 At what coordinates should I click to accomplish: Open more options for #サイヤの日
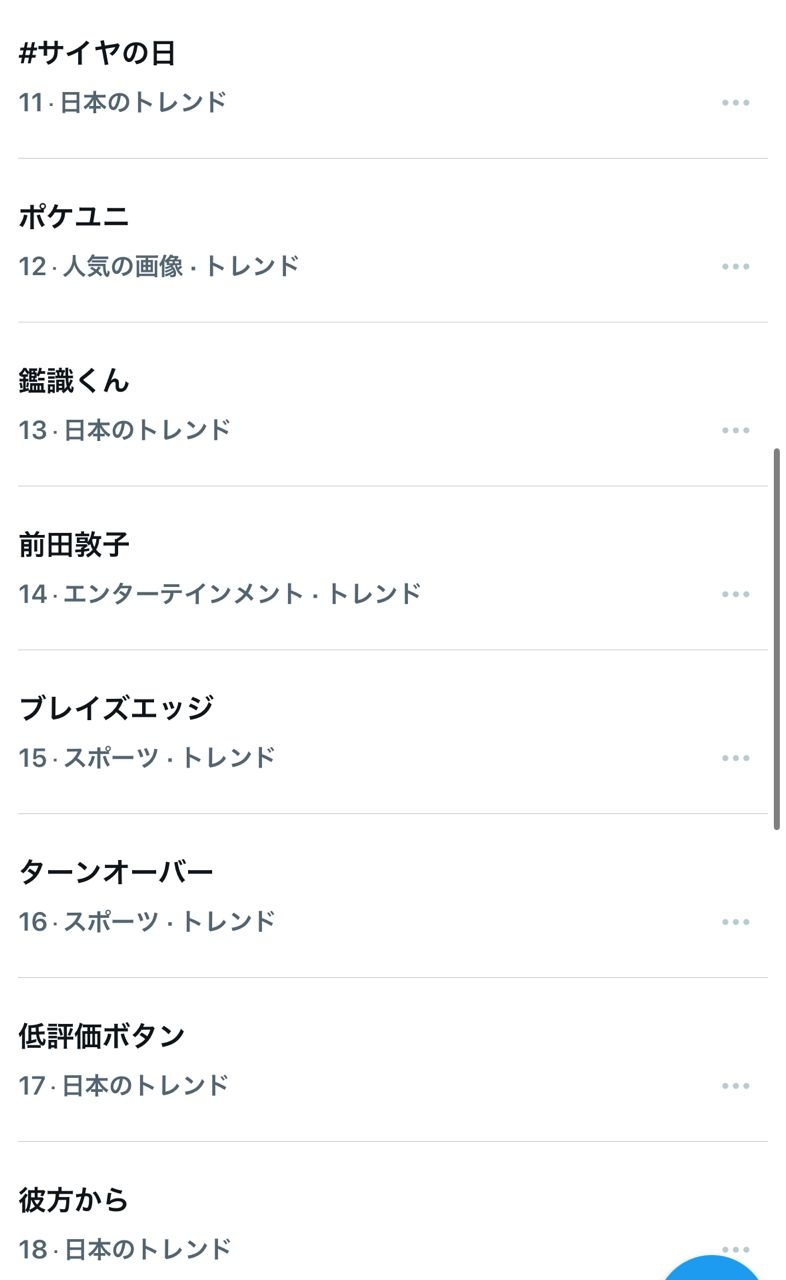coord(735,103)
